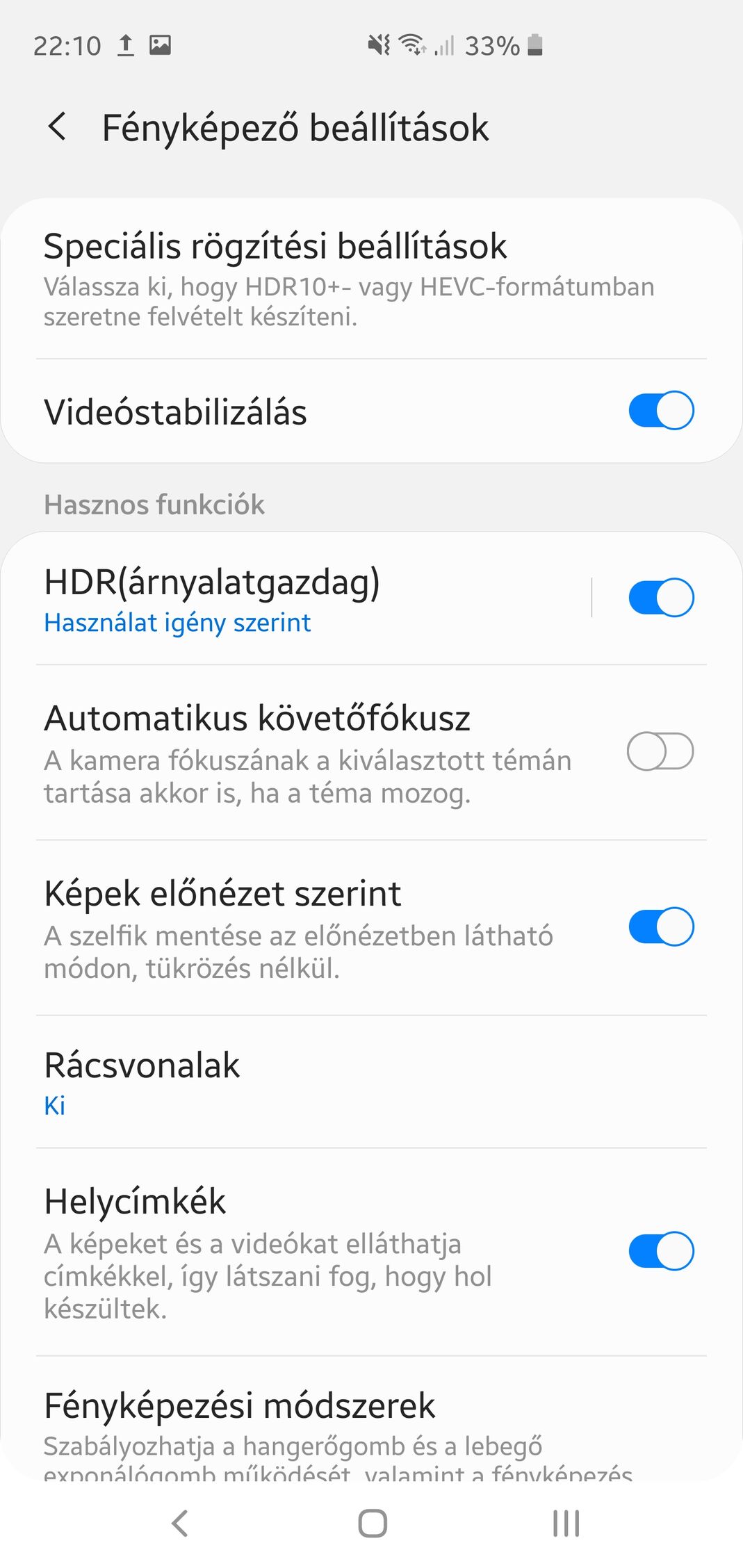Turn off Képek előnézet szerint
Viewport: 743px width, 1568px height.
[660, 926]
